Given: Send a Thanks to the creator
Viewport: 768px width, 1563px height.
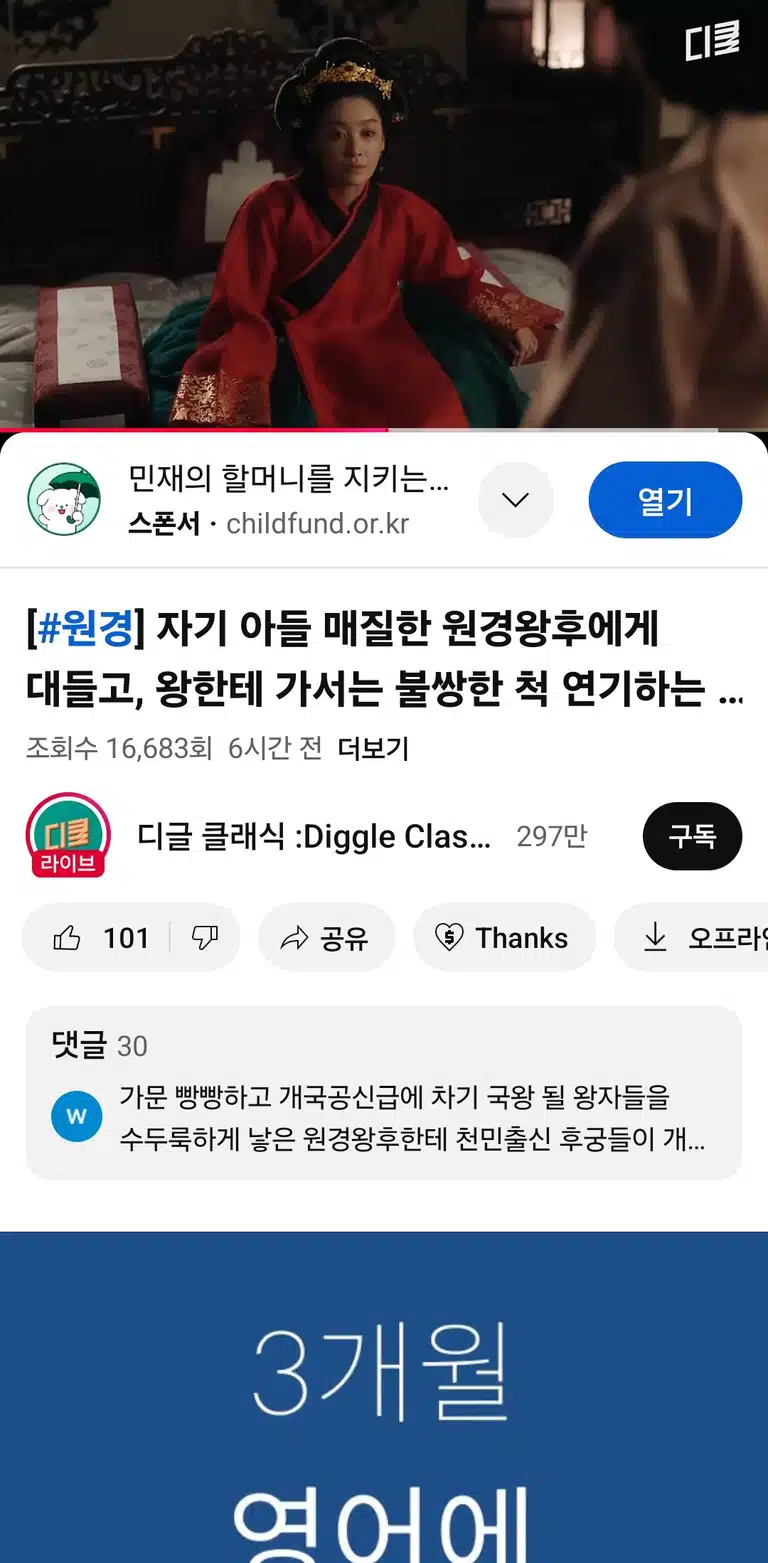Looking at the screenshot, I should [504, 938].
